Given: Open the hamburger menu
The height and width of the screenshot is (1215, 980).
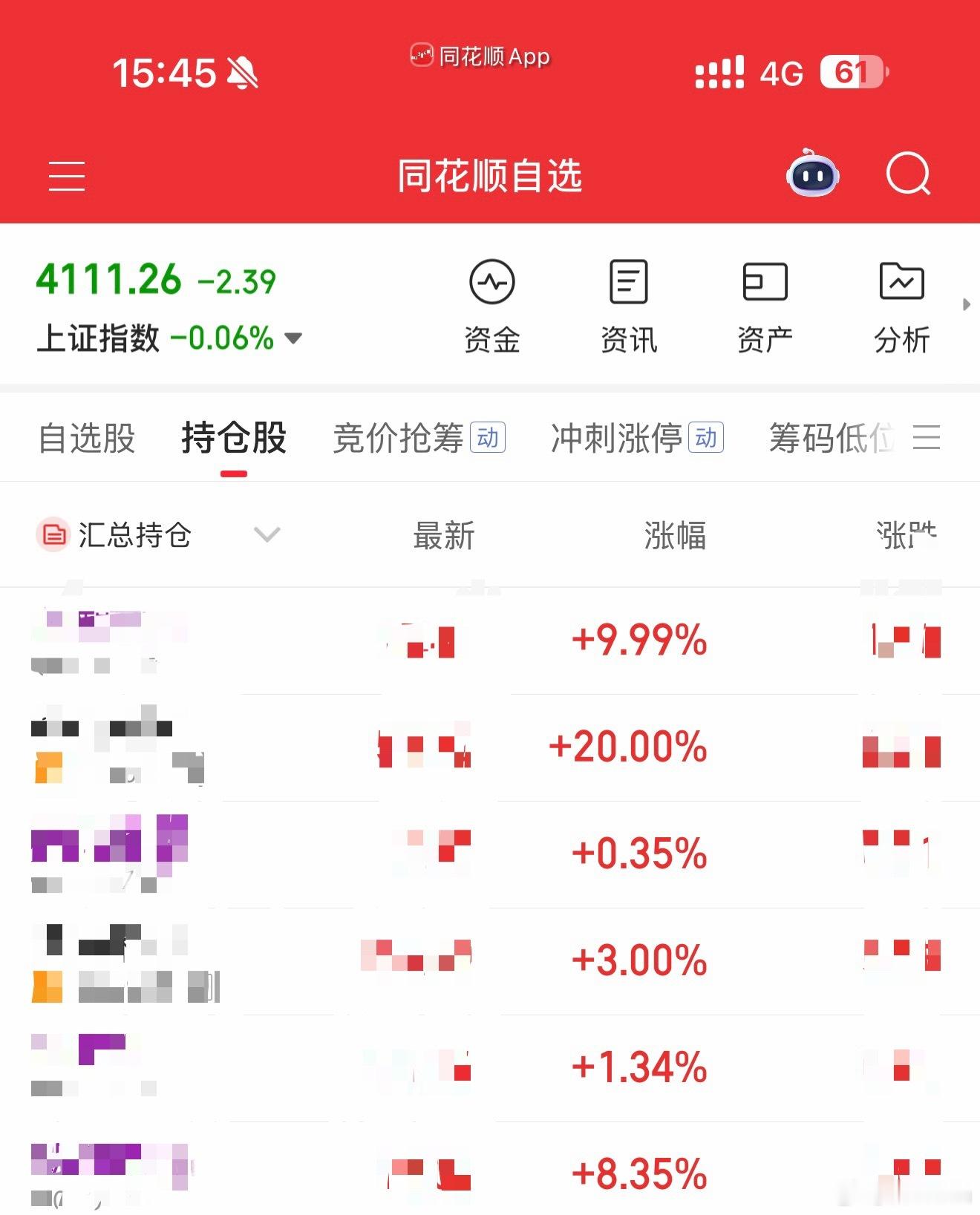Looking at the screenshot, I should (67, 176).
